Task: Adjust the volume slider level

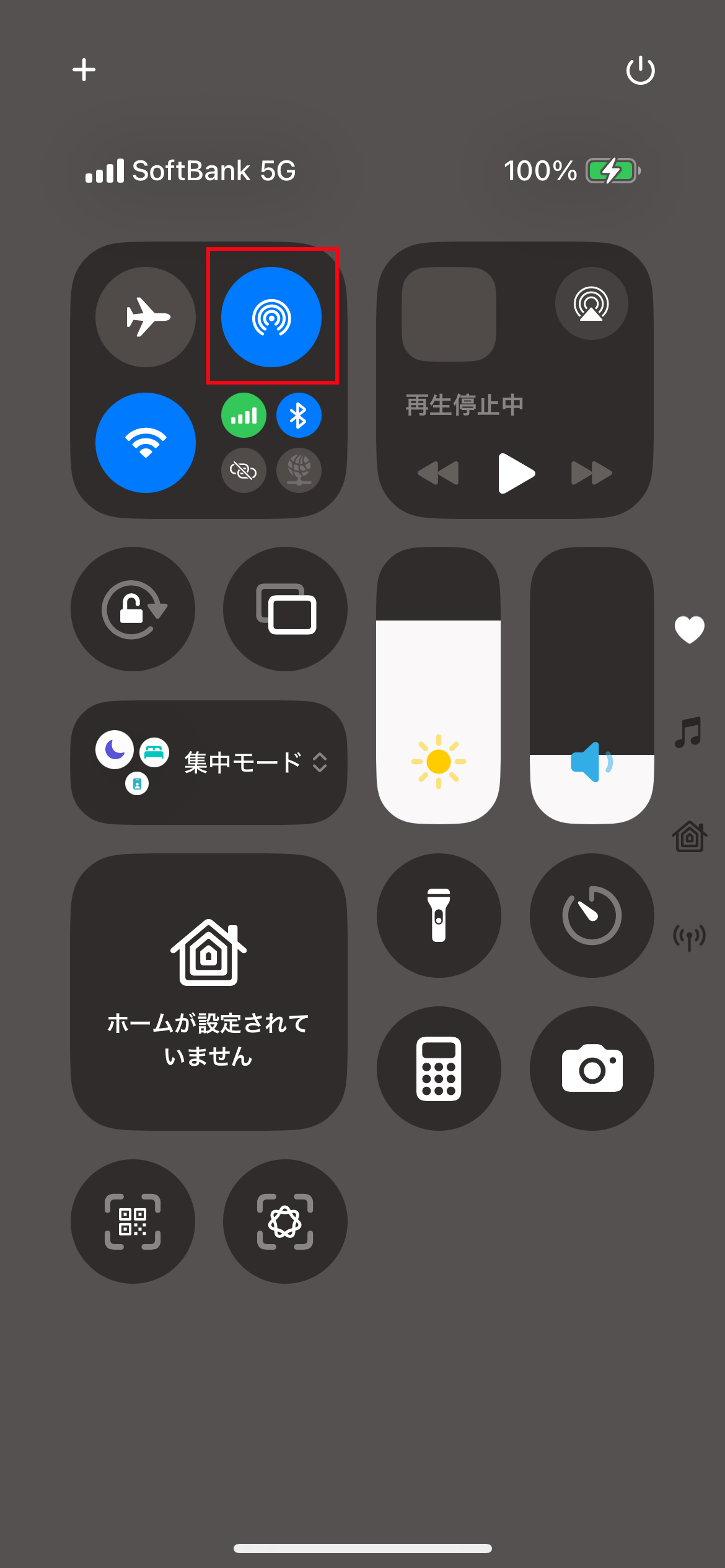Action: tap(592, 685)
